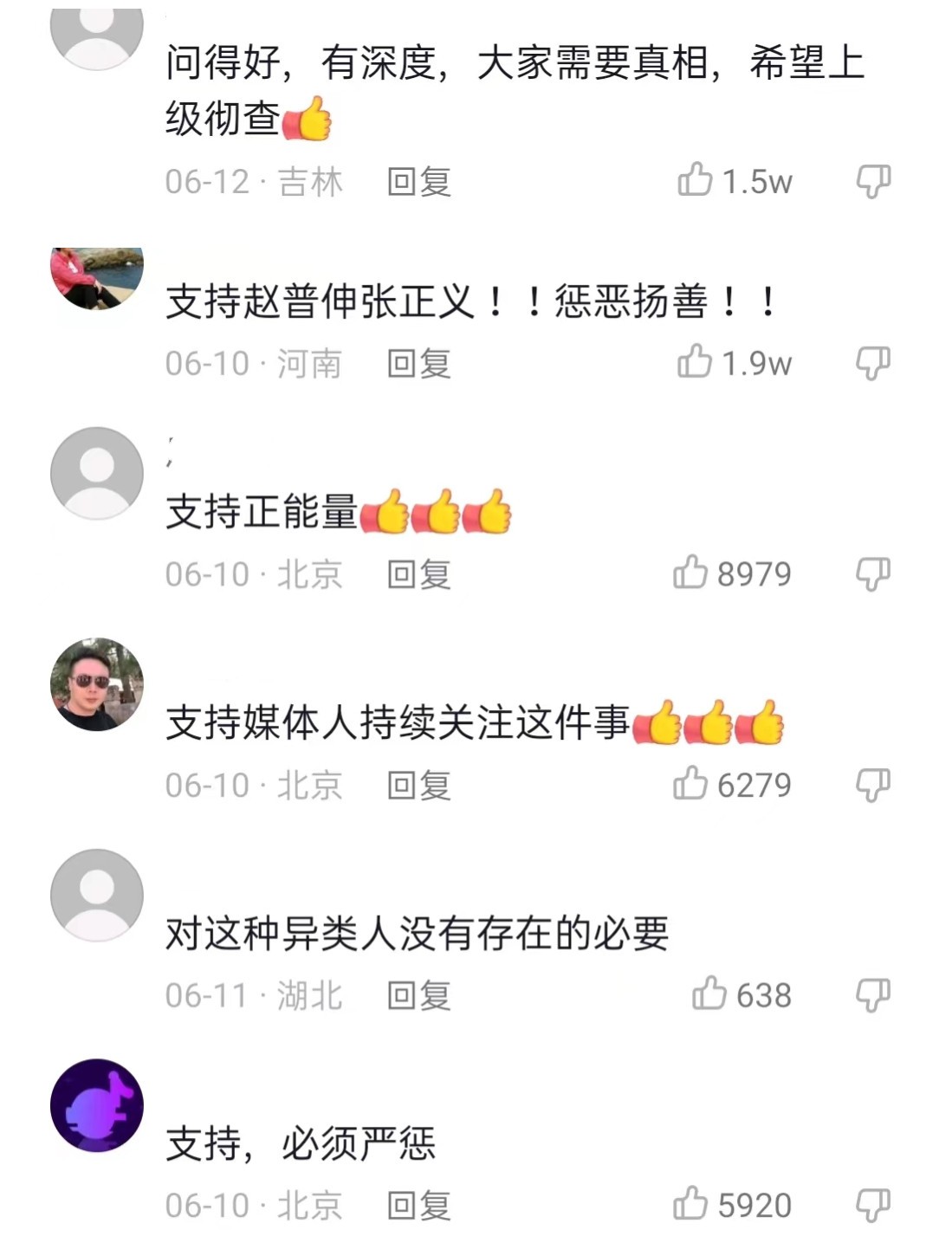Click the gray placeholder avatar on the first comment
Image resolution: width=952 pixels, height=1249 pixels.
[95, 30]
